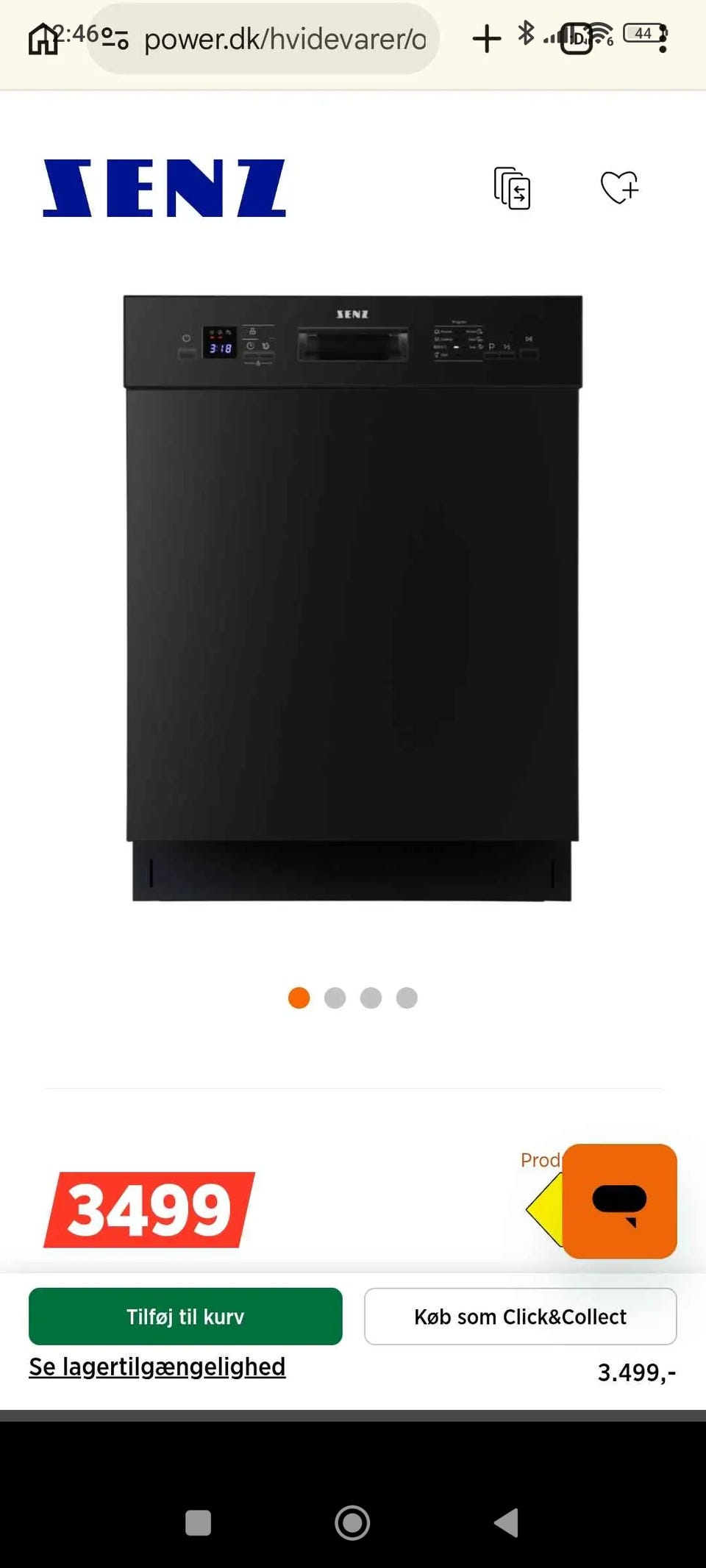The height and width of the screenshot is (1568, 706).
Task: Open the orange chat bubble
Action: [619, 1200]
